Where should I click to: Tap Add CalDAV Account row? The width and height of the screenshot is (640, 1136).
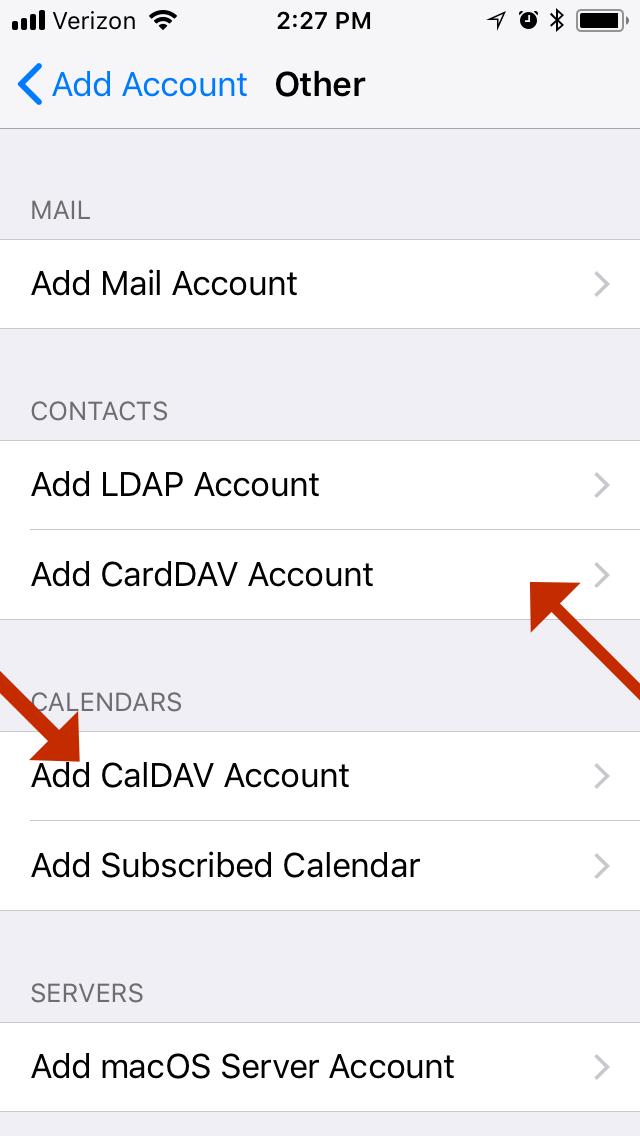pyautogui.click(x=320, y=777)
